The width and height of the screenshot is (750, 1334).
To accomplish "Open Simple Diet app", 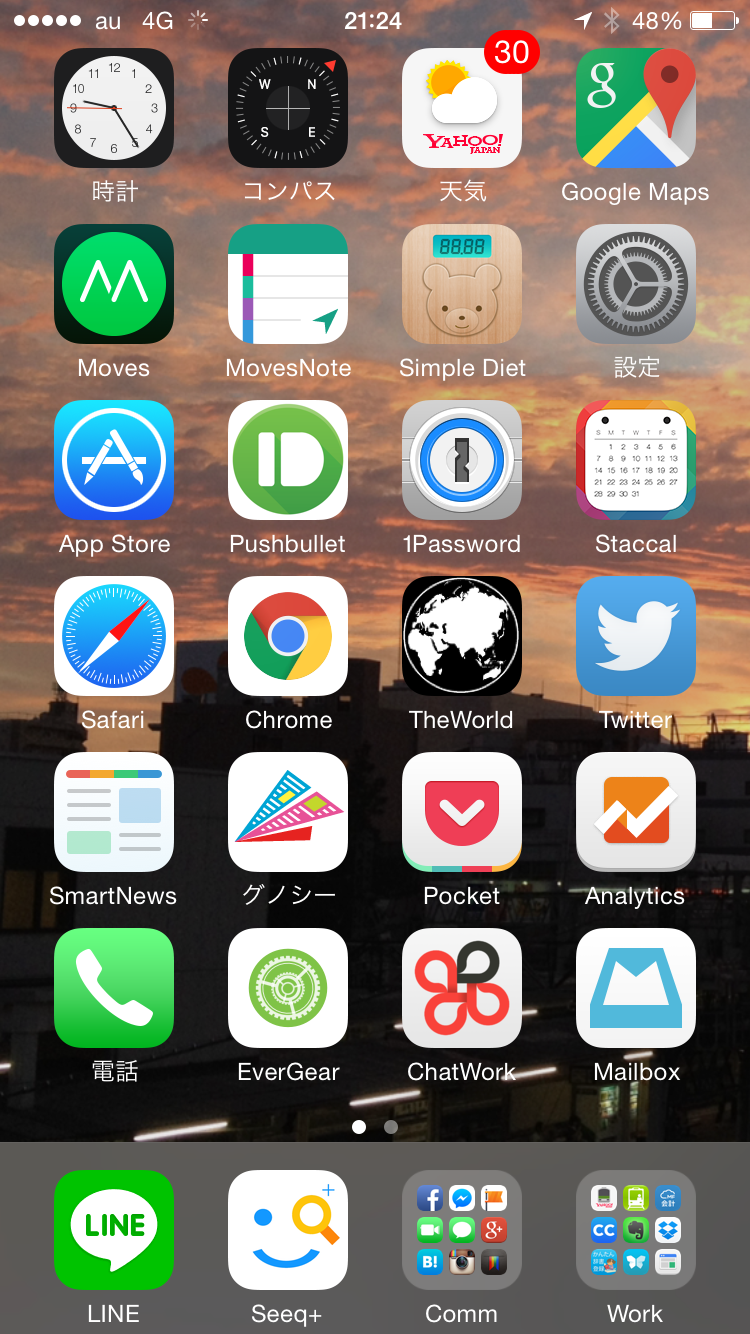I will coord(462,284).
